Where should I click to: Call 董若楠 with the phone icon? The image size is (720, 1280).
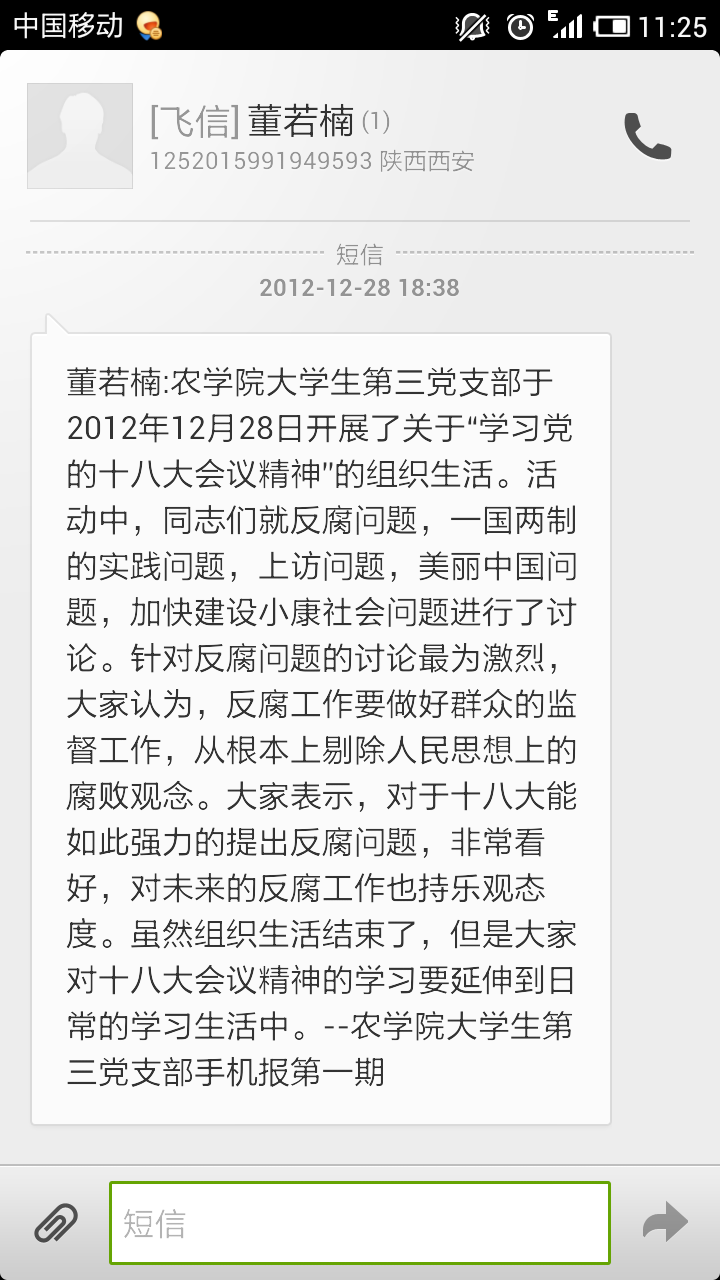(647, 137)
